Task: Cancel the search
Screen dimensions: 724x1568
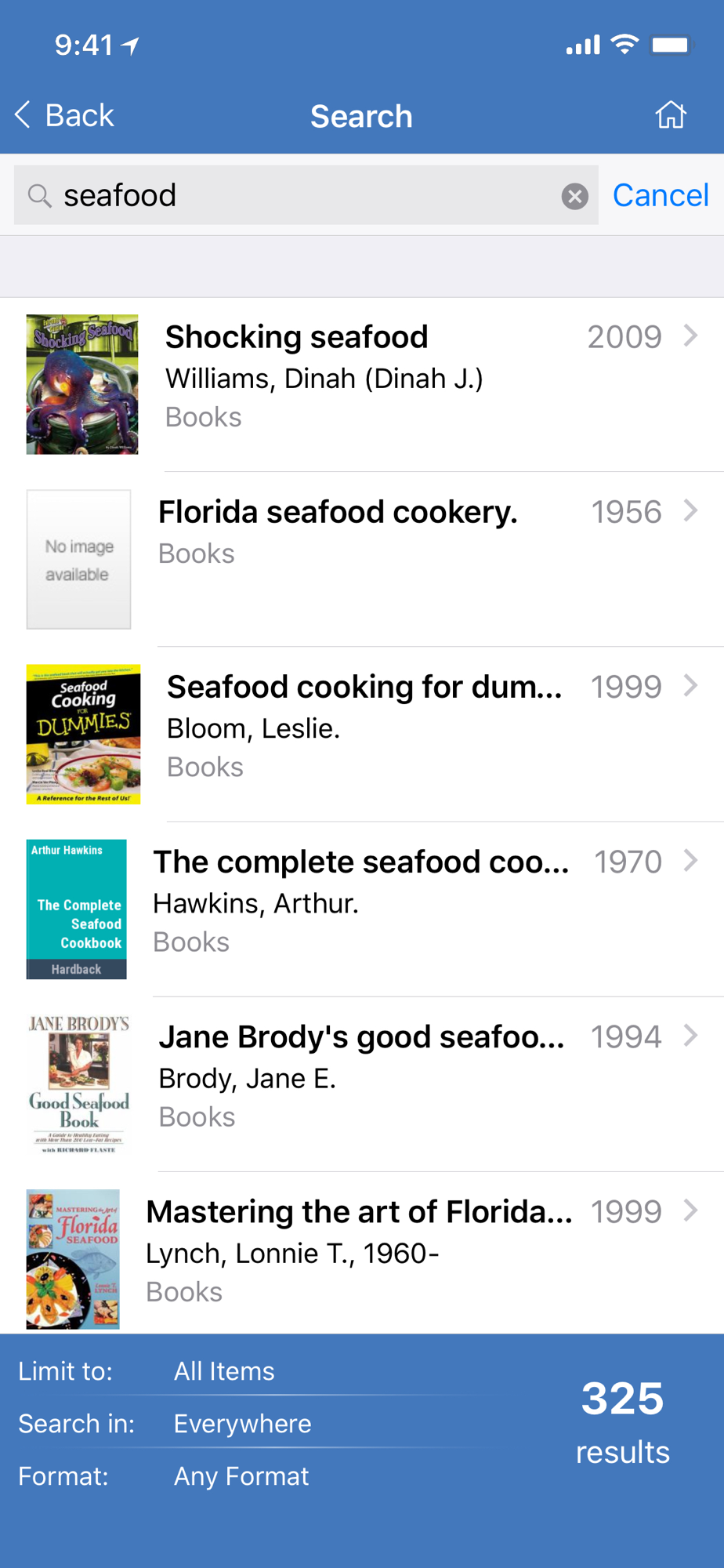Action: 661,195
